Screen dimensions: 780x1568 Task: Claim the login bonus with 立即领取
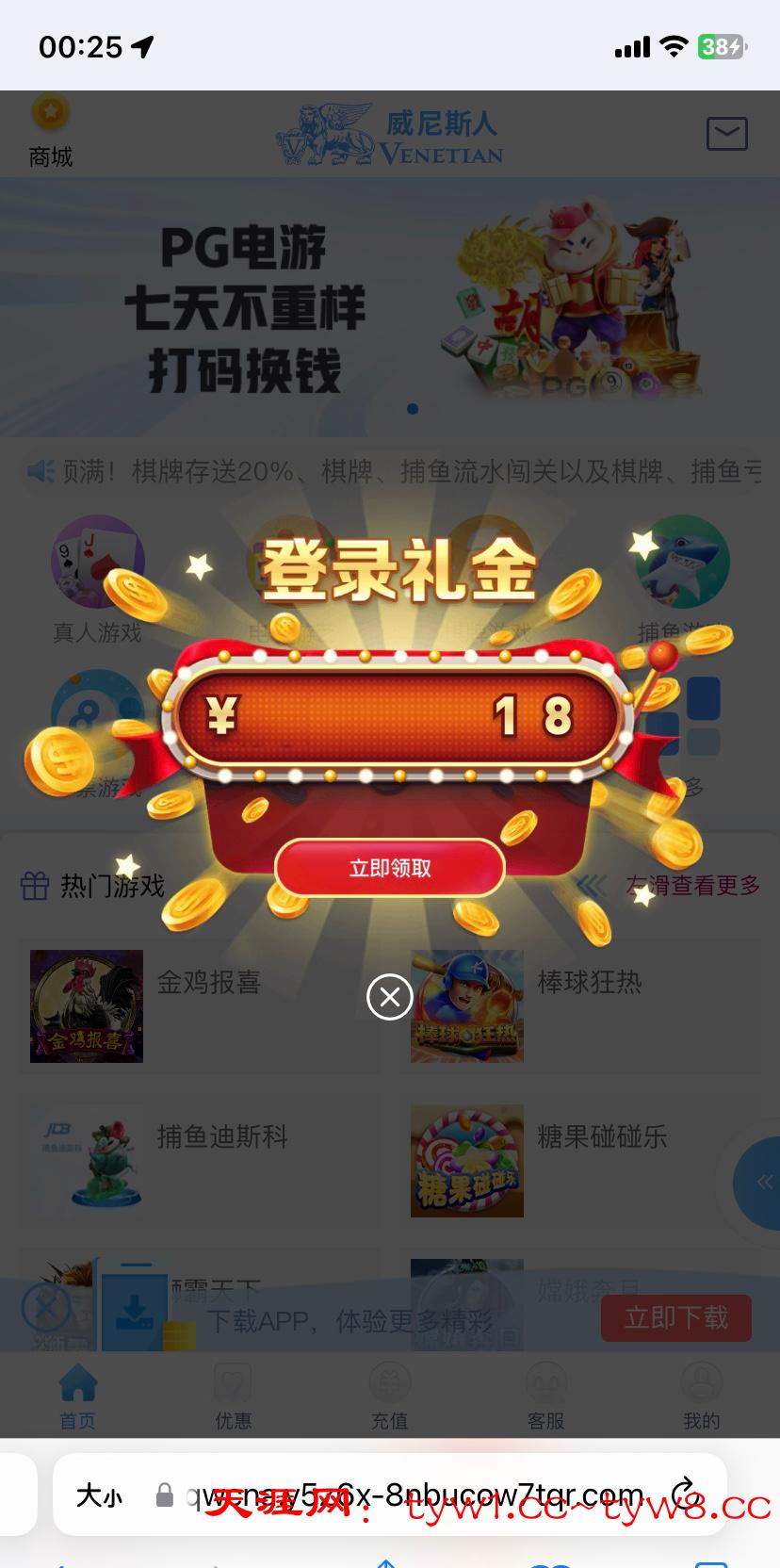pos(390,868)
